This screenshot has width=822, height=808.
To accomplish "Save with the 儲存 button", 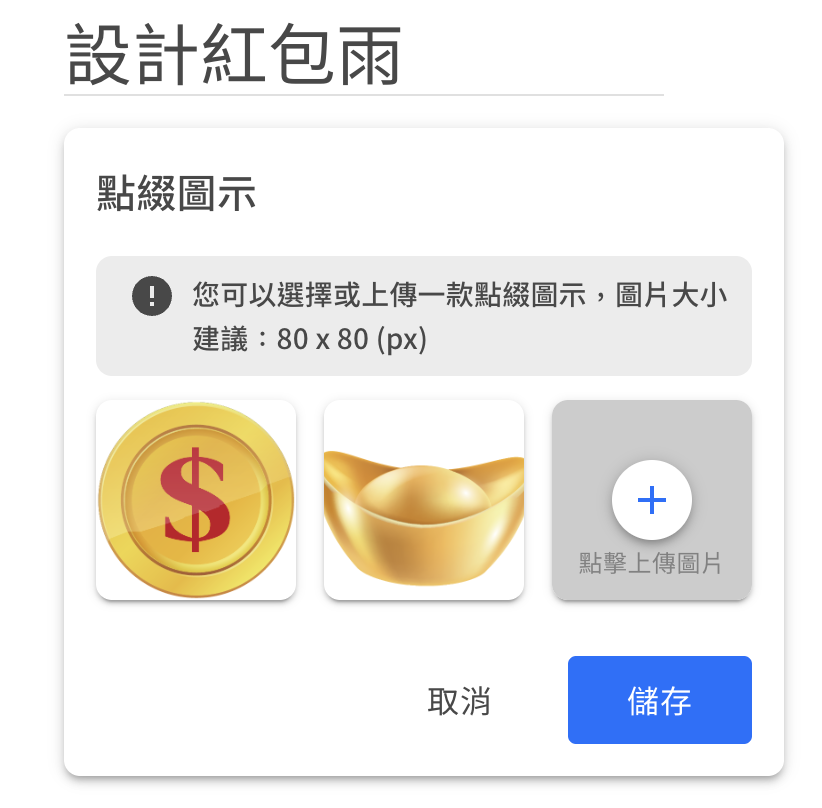I will pos(659,700).
